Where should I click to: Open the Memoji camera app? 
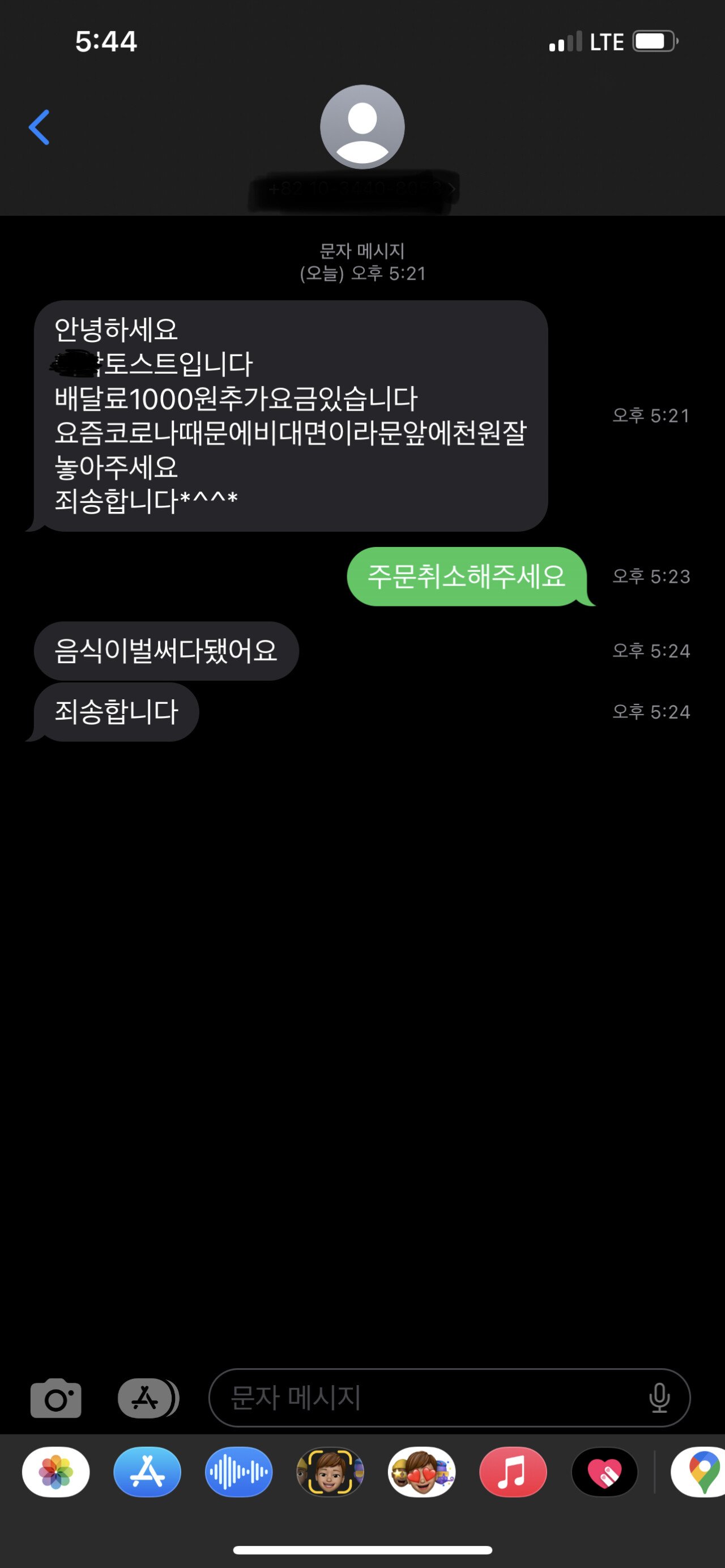point(330,1472)
